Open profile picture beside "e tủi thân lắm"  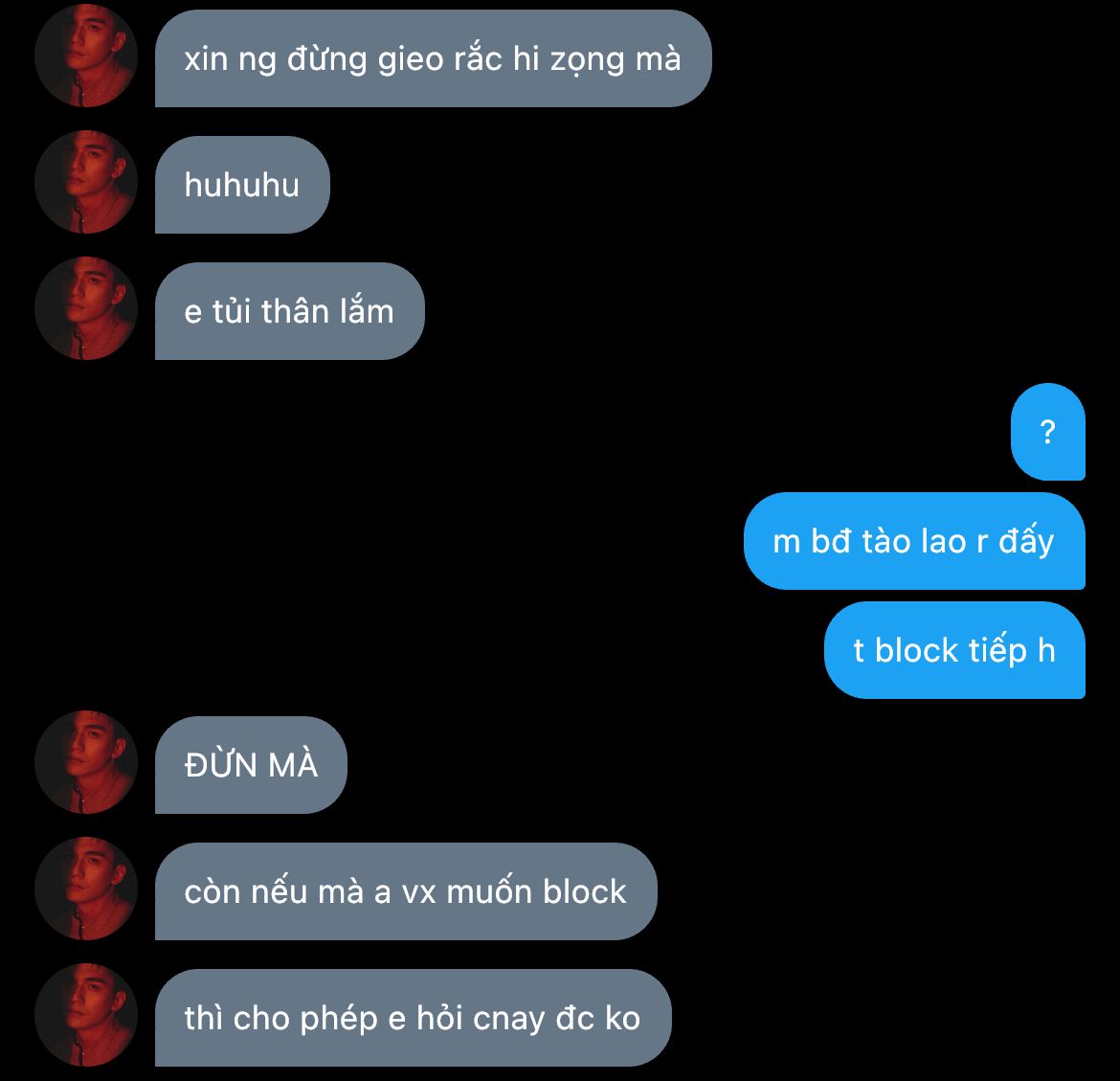[86, 309]
